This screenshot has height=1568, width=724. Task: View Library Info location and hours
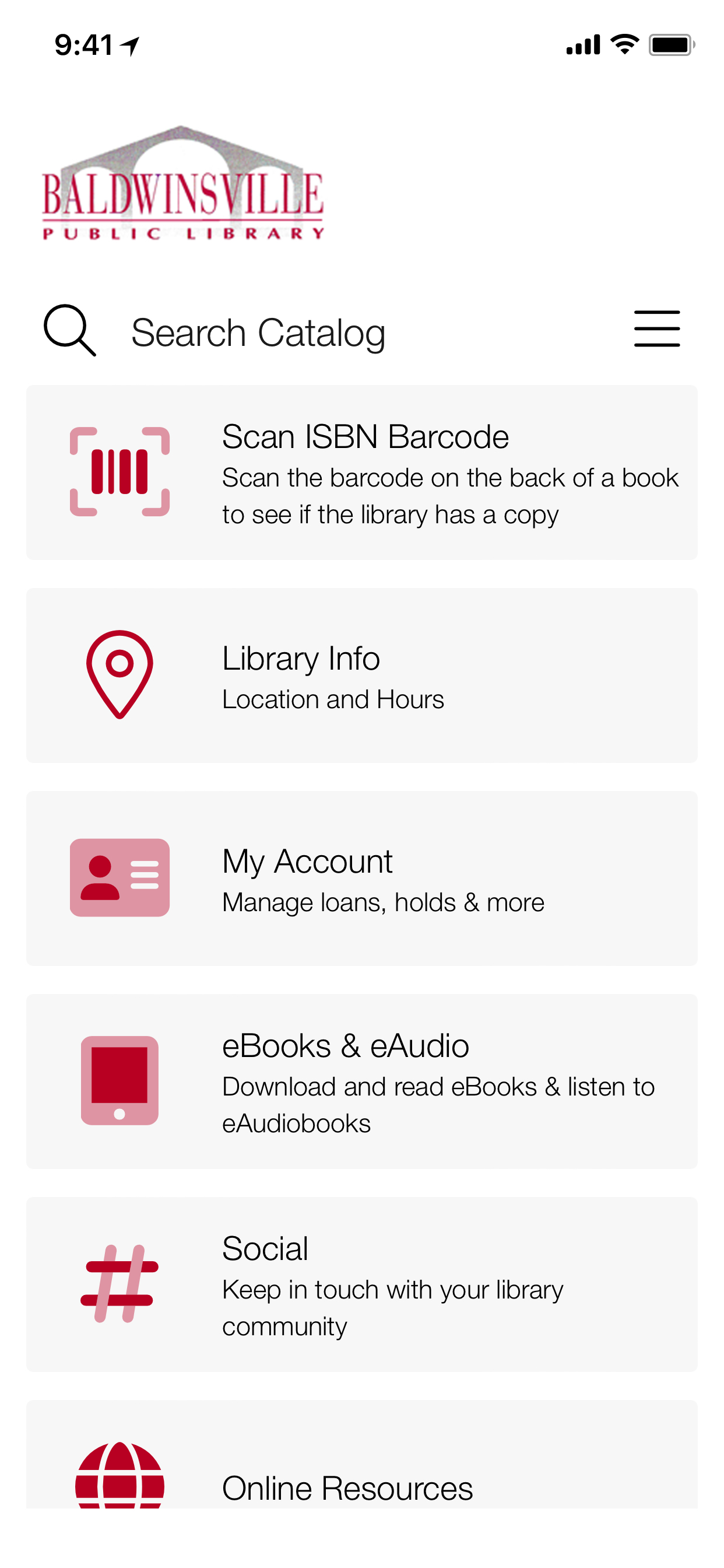[x=361, y=675]
